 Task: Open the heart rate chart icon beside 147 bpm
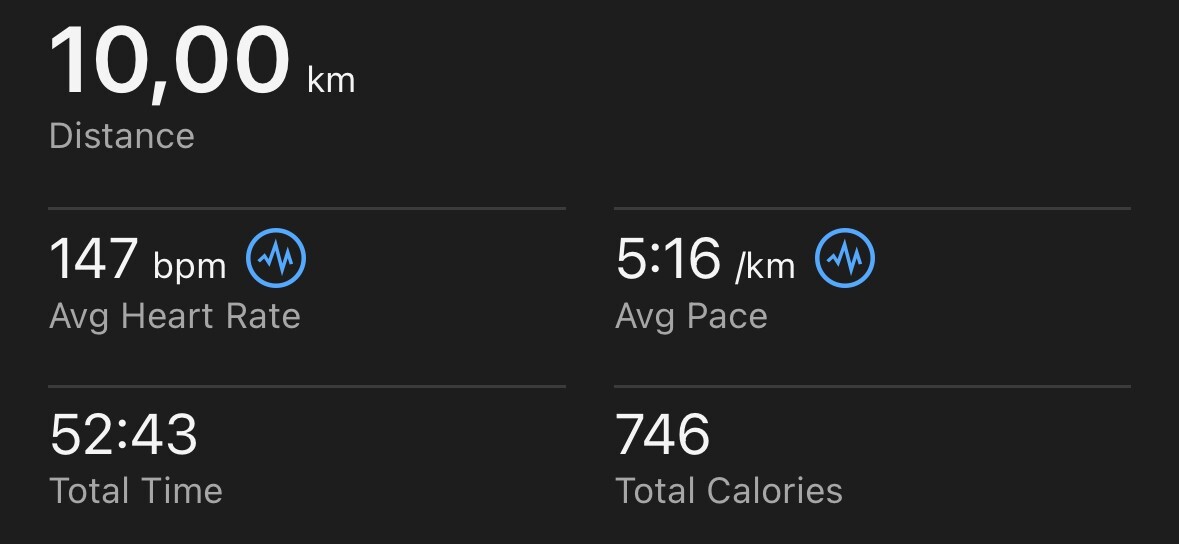(x=277, y=259)
